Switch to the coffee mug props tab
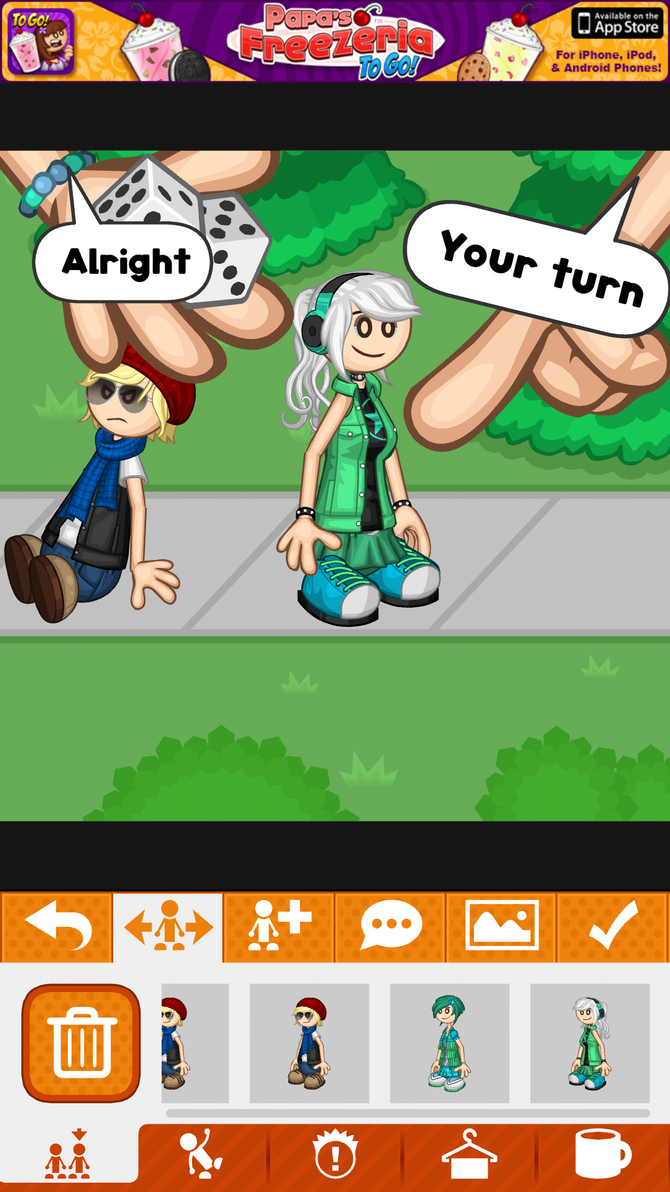Image resolution: width=670 pixels, height=1192 pixels. tap(603, 1158)
